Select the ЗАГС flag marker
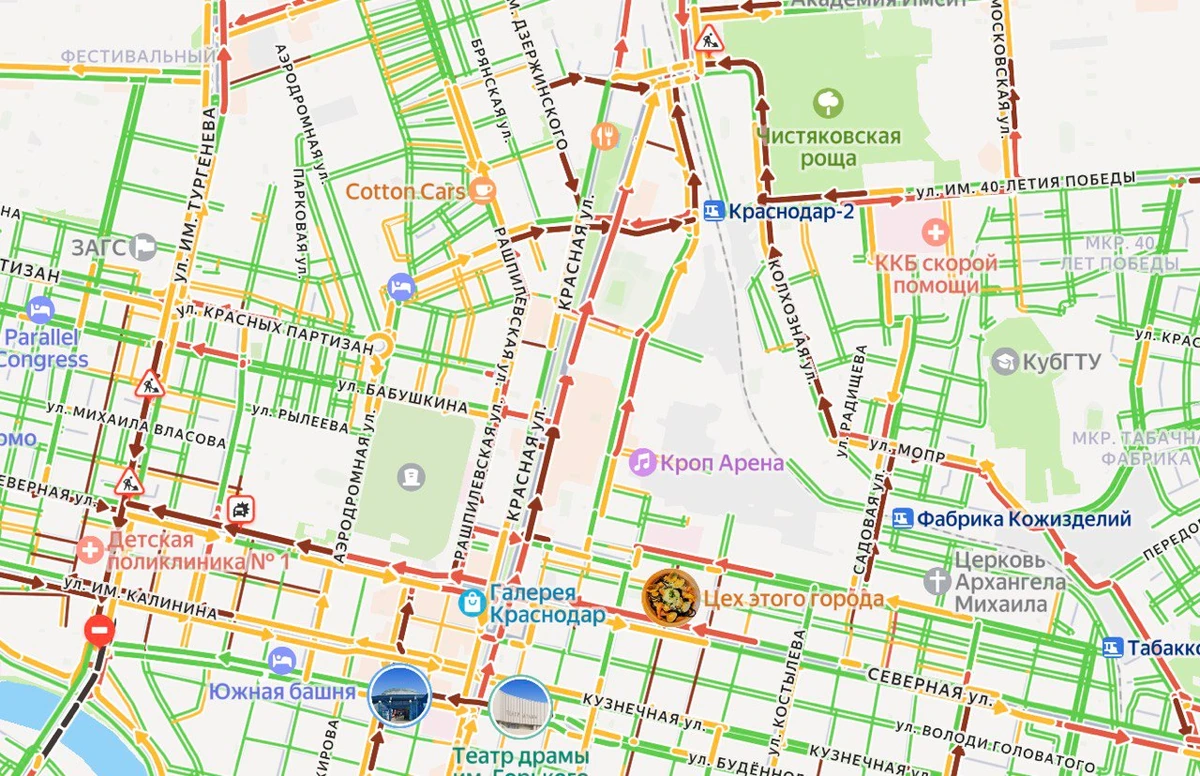The width and height of the screenshot is (1200, 776). coord(145,246)
